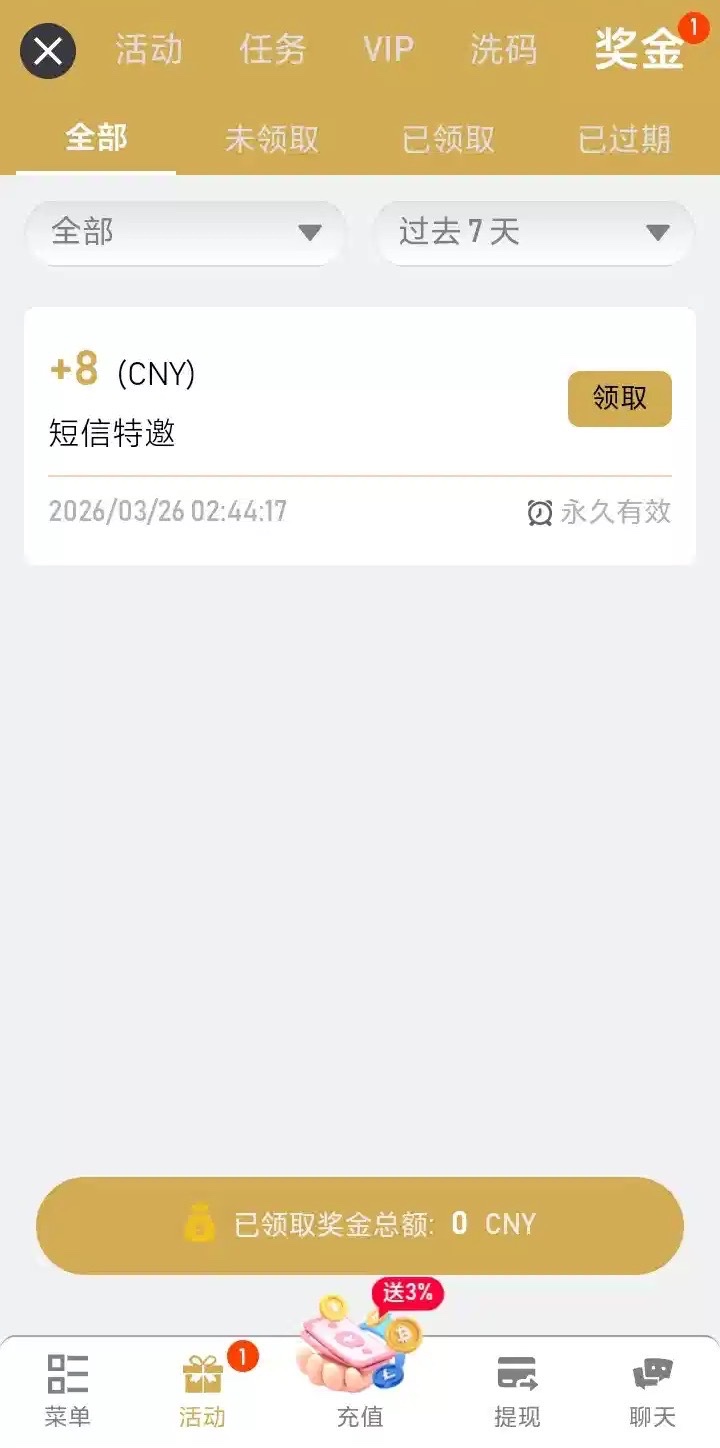Go to 活动 in the bottom bar
Image resolution: width=720 pixels, height=1448 pixels.
point(203,1390)
